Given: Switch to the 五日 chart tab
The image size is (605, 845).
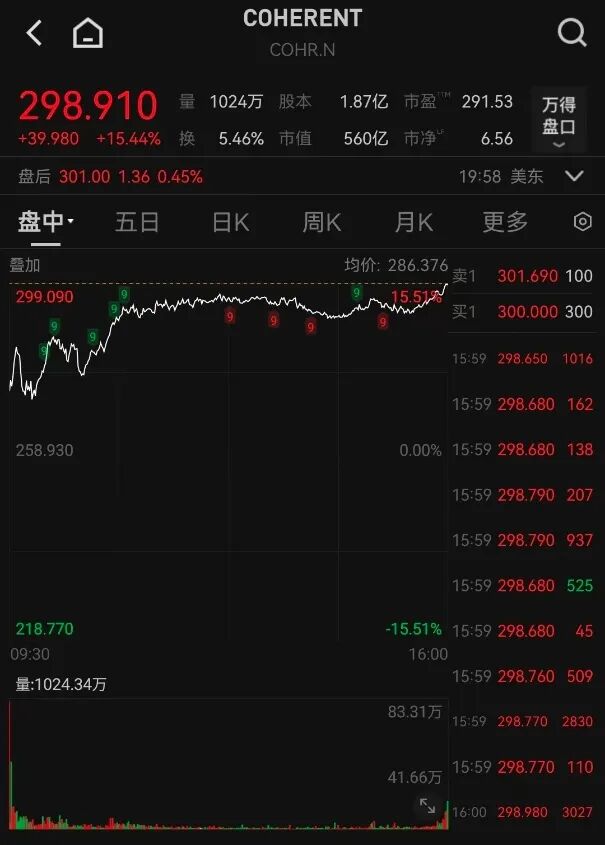Looking at the screenshot, I should [137, 222].
